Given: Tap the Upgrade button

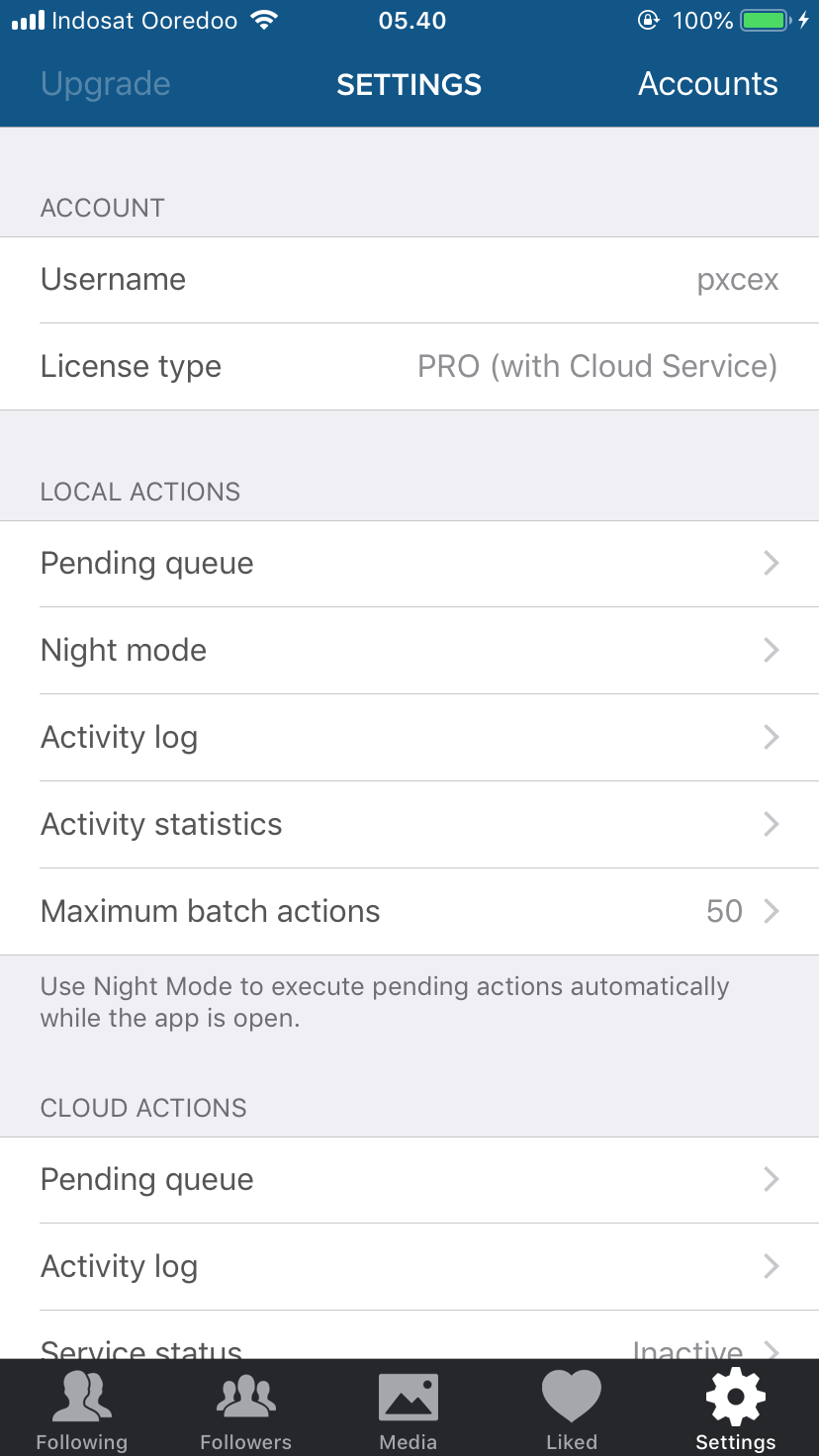Looking at the screenshot, I should pyautogui.click(x=106, y=84).
